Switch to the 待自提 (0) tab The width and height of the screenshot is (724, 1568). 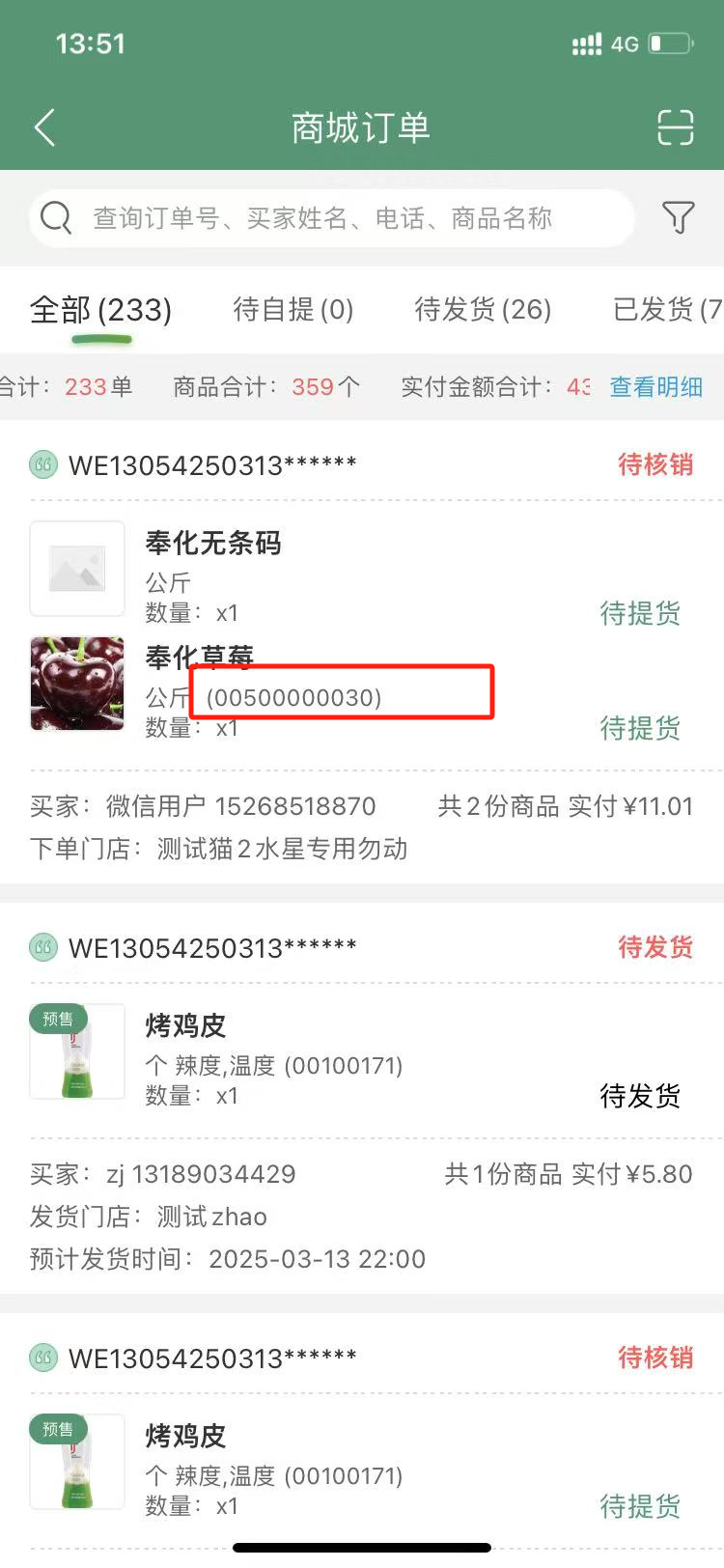click(293, 310)
